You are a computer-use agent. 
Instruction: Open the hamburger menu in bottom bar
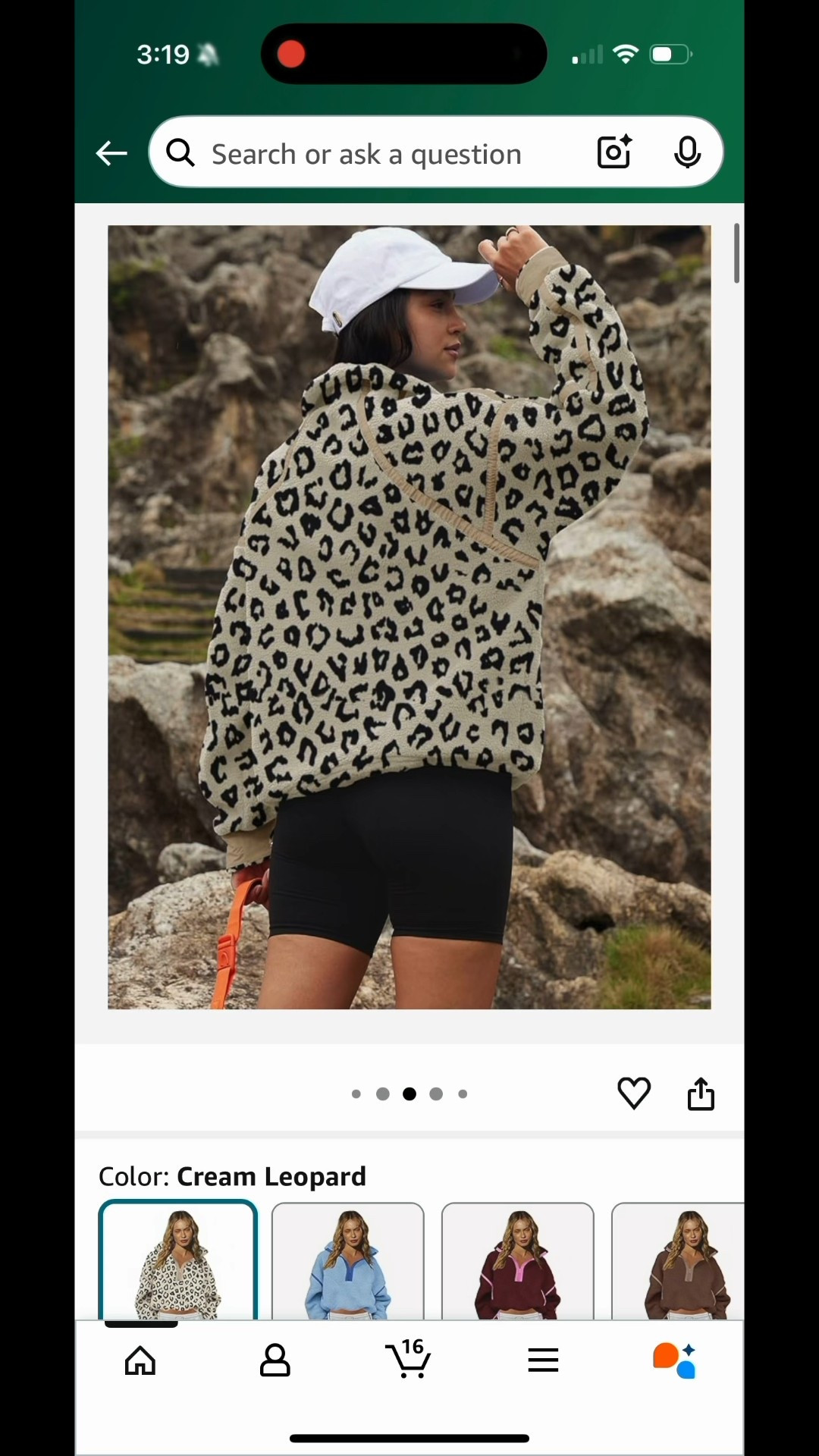543,1360
